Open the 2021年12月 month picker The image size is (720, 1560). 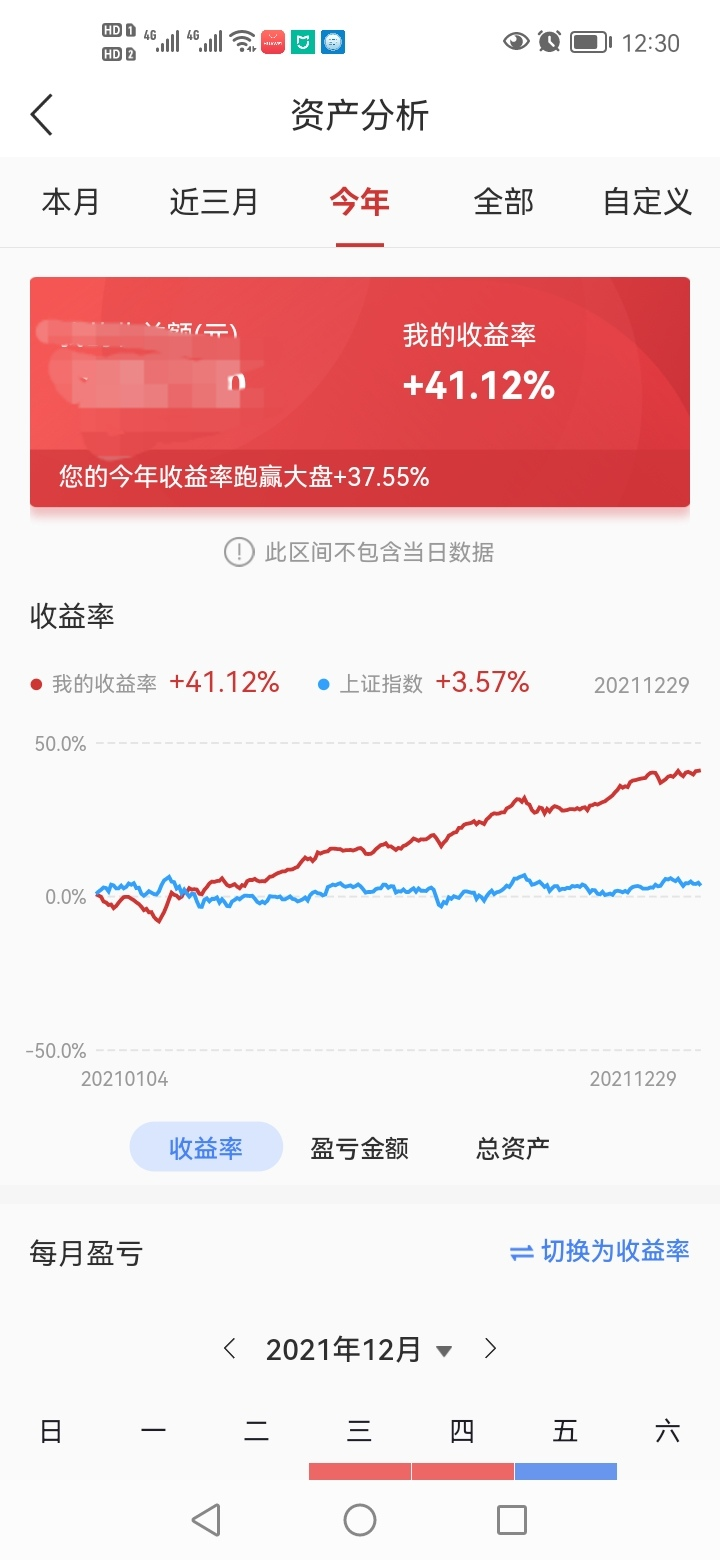[x=358, y=1349]
